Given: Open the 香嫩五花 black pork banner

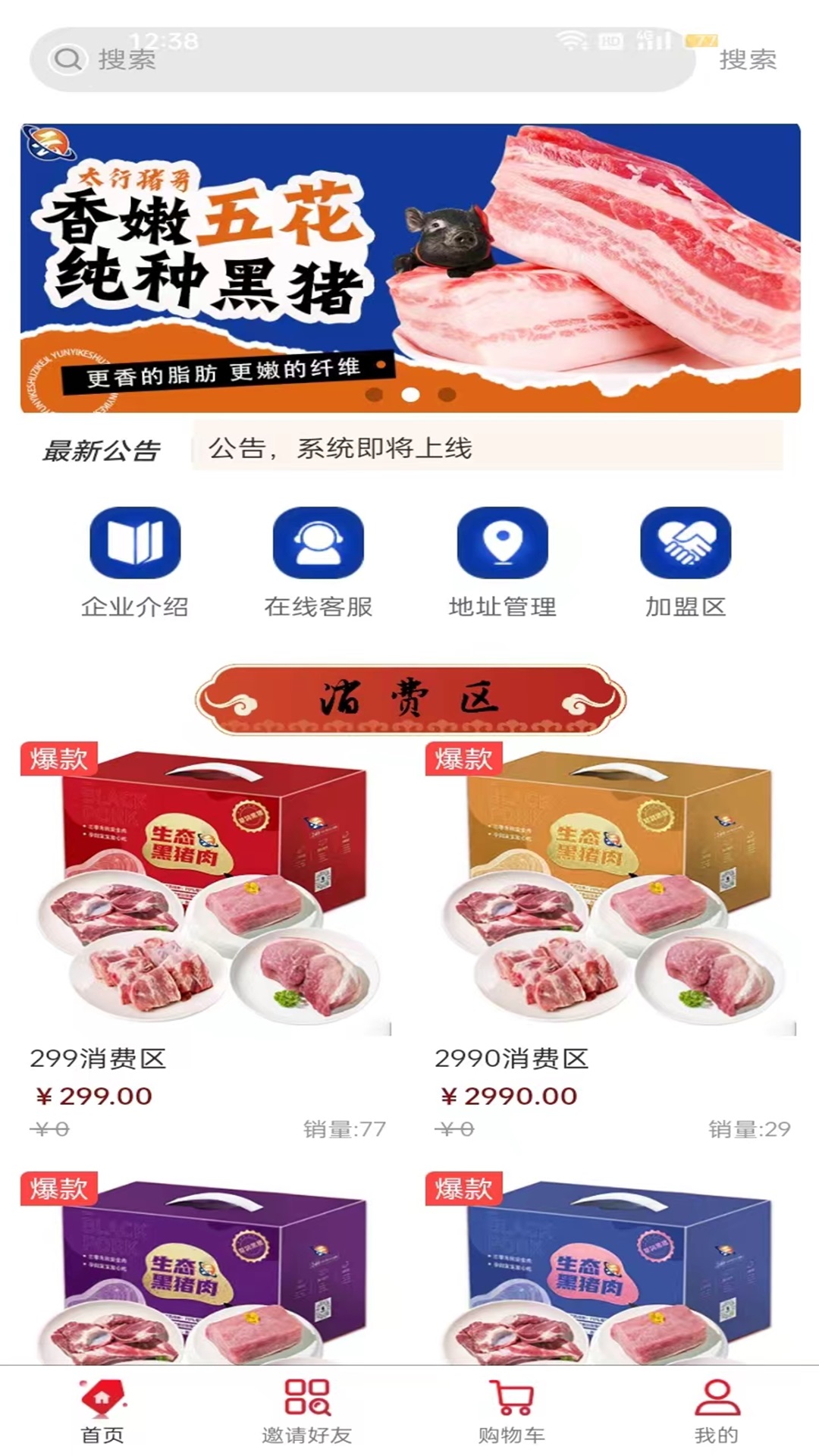Looking at the screenshot, I should tap(409, 268).
